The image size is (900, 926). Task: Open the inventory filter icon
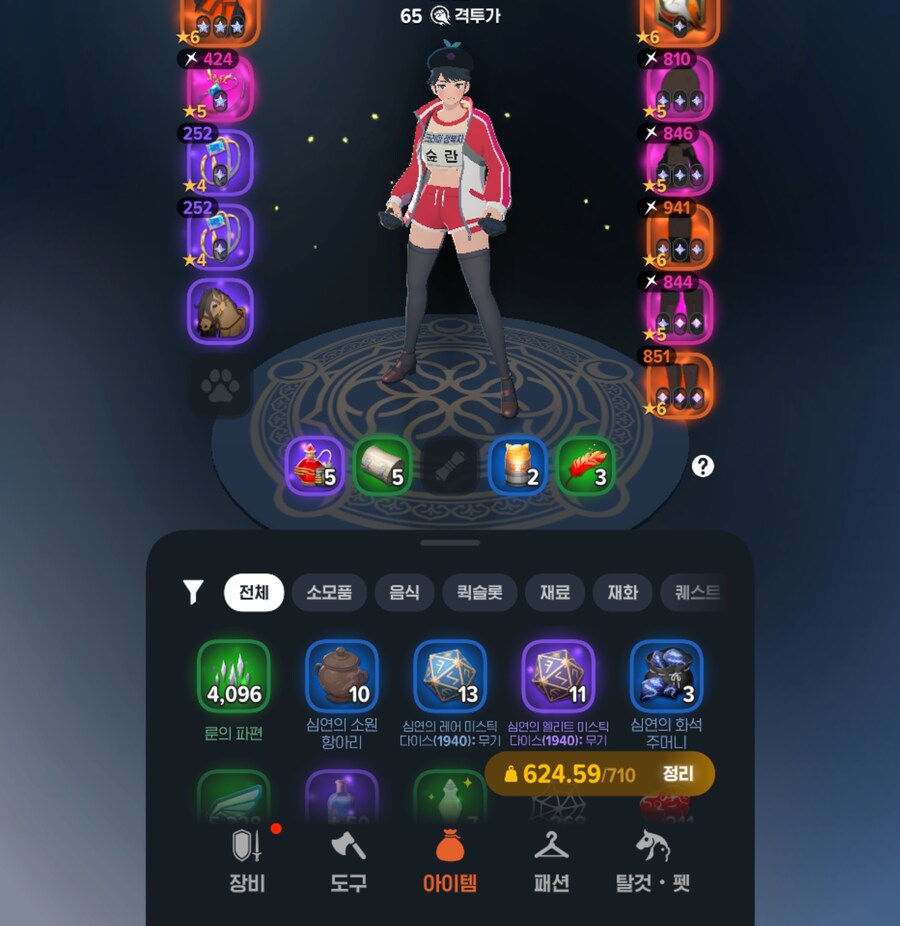[193, 592]
